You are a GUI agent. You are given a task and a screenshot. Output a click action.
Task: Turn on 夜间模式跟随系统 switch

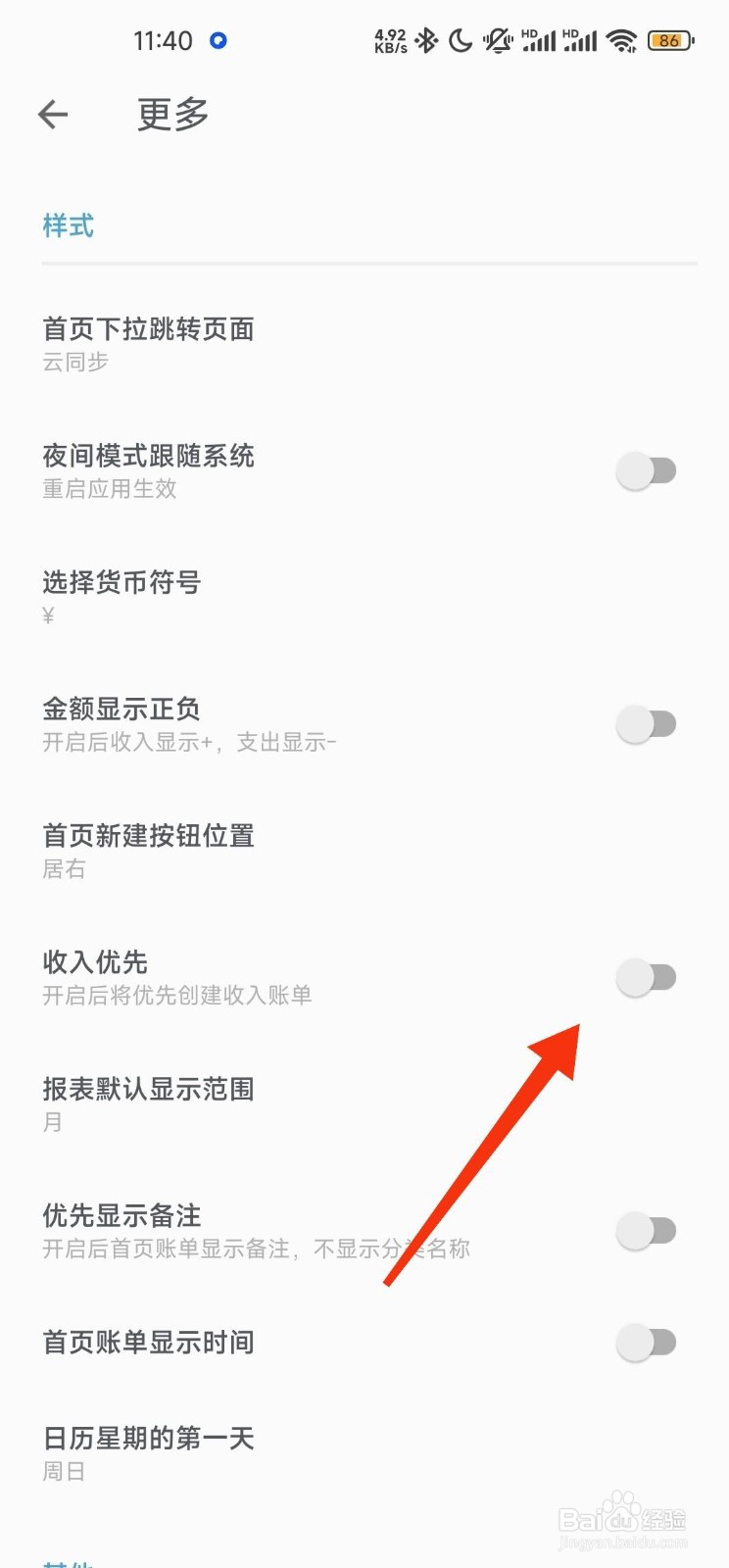pyautogui.click(x=648, y=470)
